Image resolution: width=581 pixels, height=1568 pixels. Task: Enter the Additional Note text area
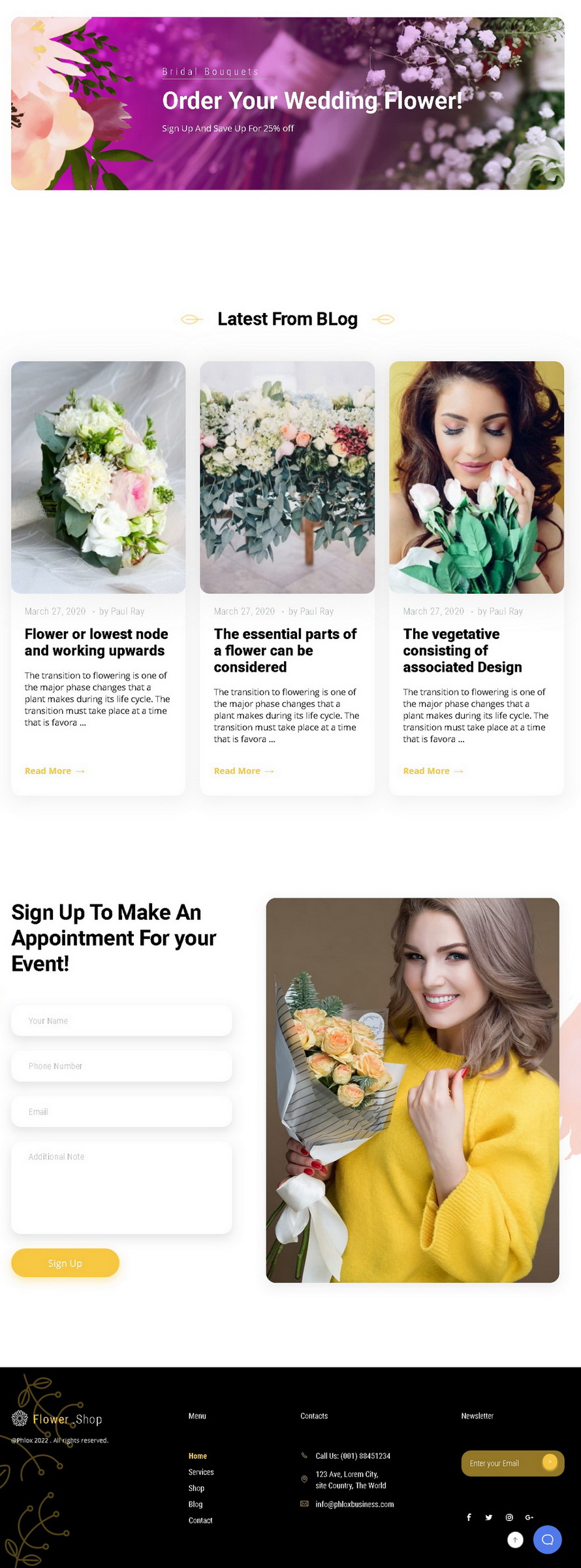121,1187
